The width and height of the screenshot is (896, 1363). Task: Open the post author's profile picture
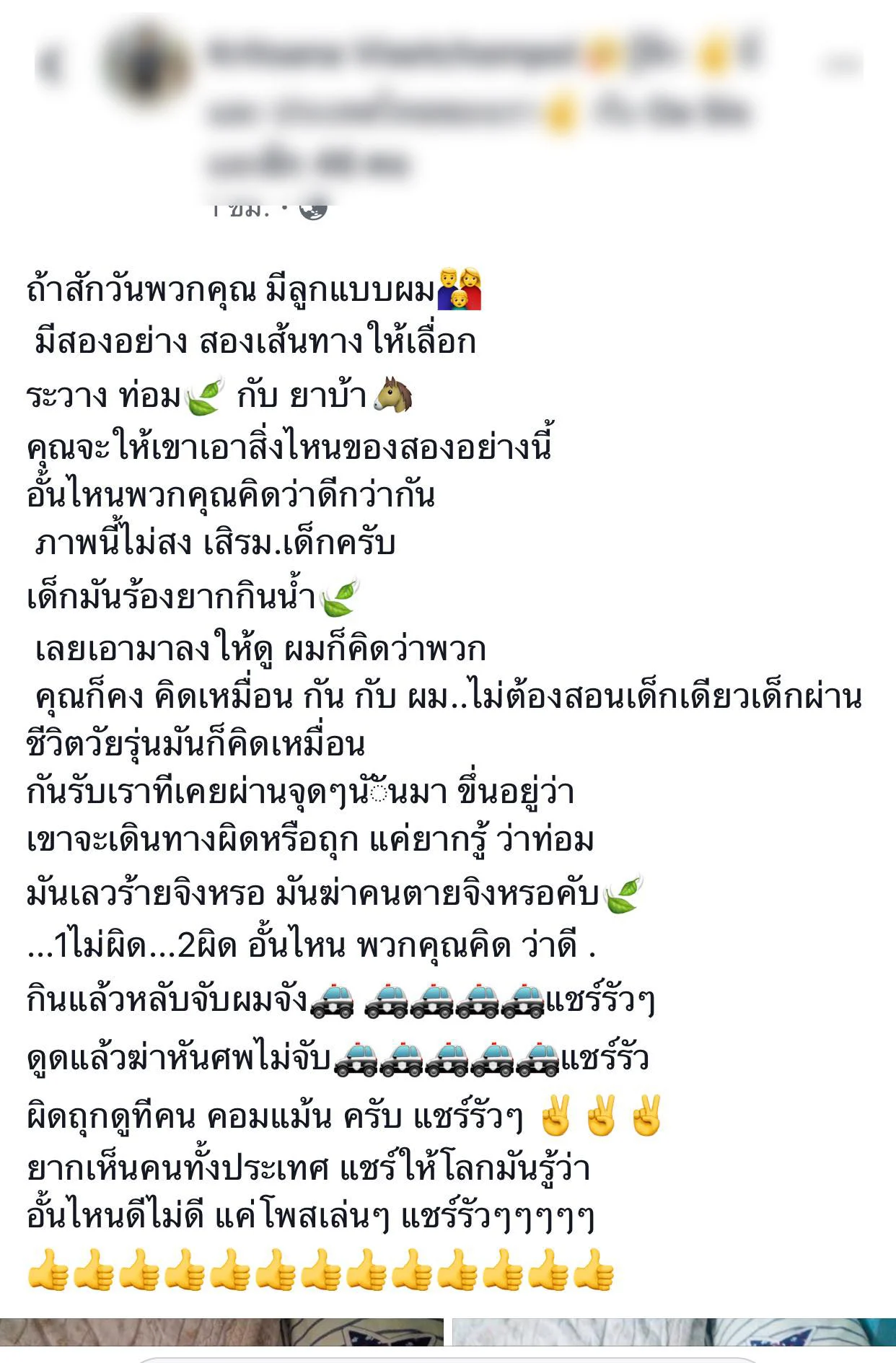pos(147,66)
